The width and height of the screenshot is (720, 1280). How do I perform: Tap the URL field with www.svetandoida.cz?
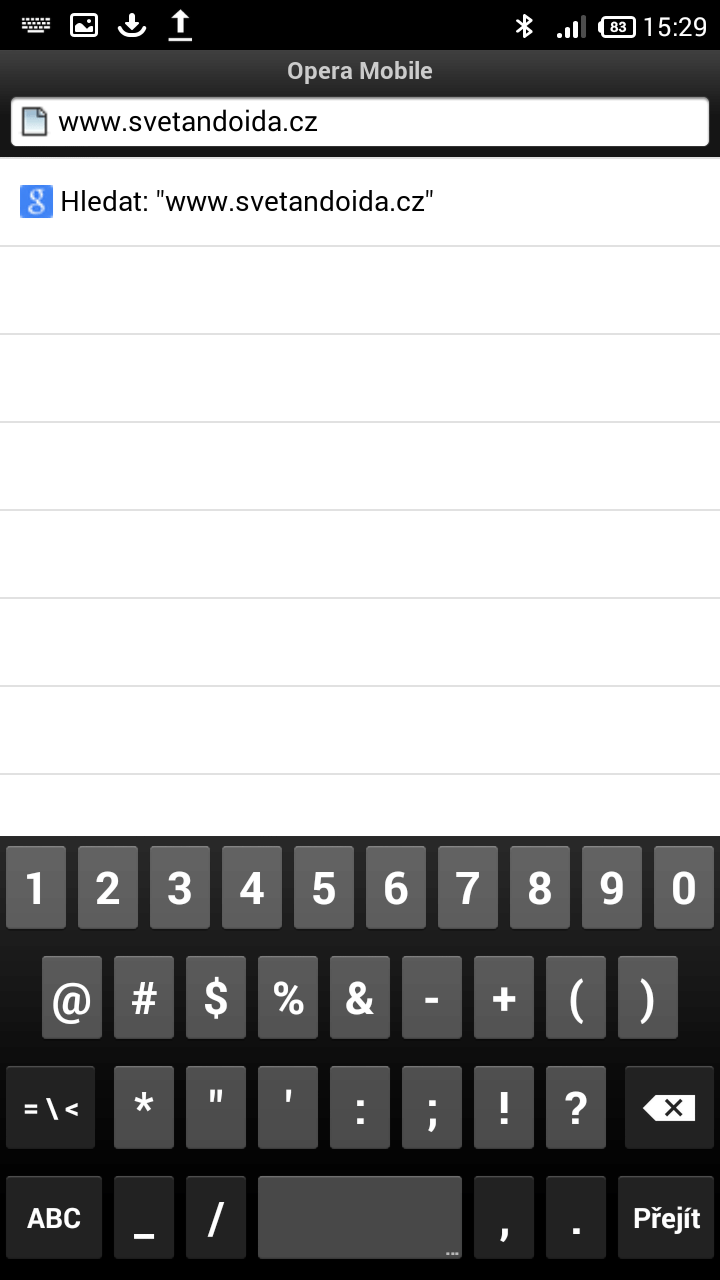[x=360, y=122]
